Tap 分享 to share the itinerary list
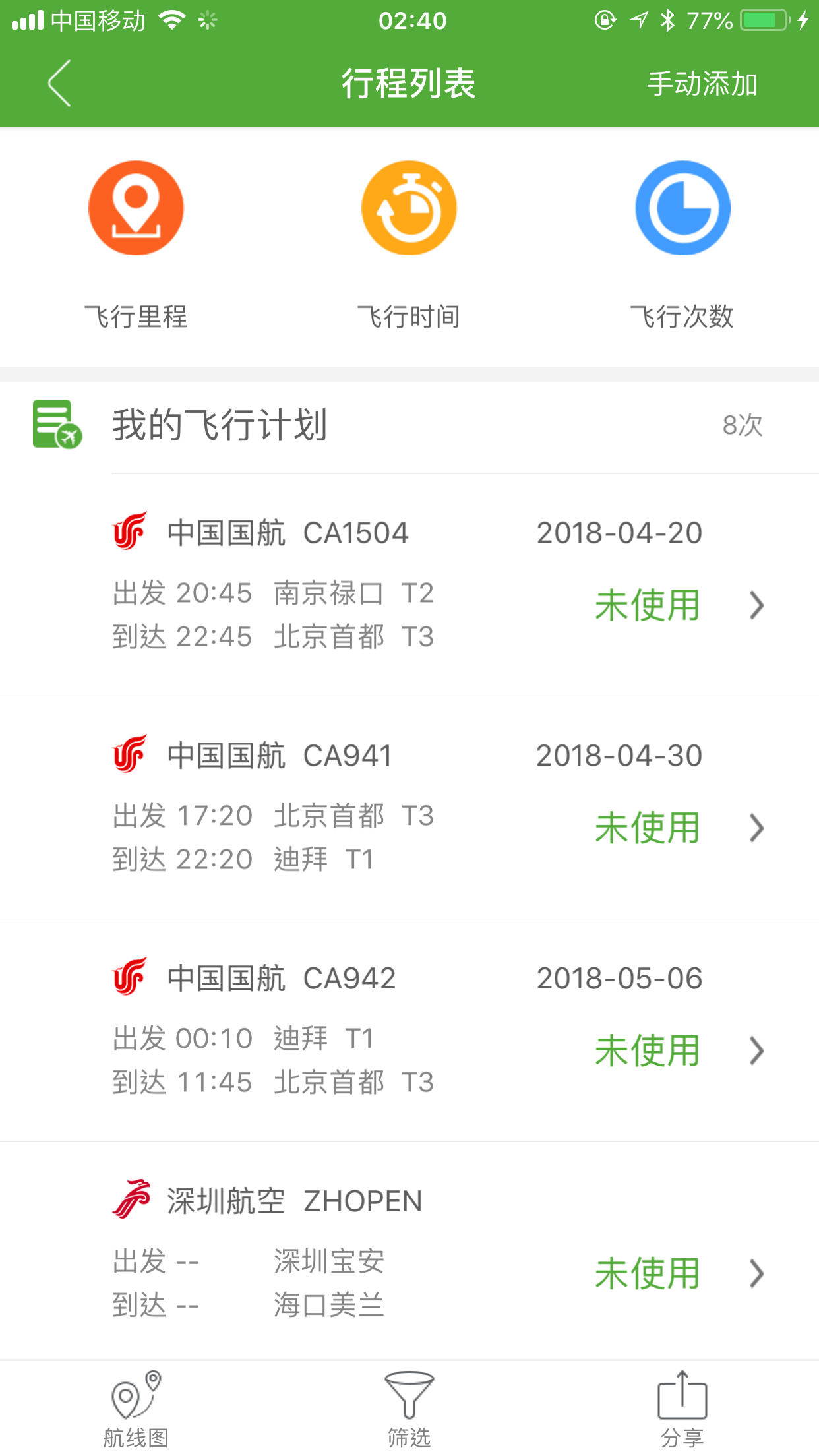The height and width of the screenshot is (1456, 819). (682, 1409)
